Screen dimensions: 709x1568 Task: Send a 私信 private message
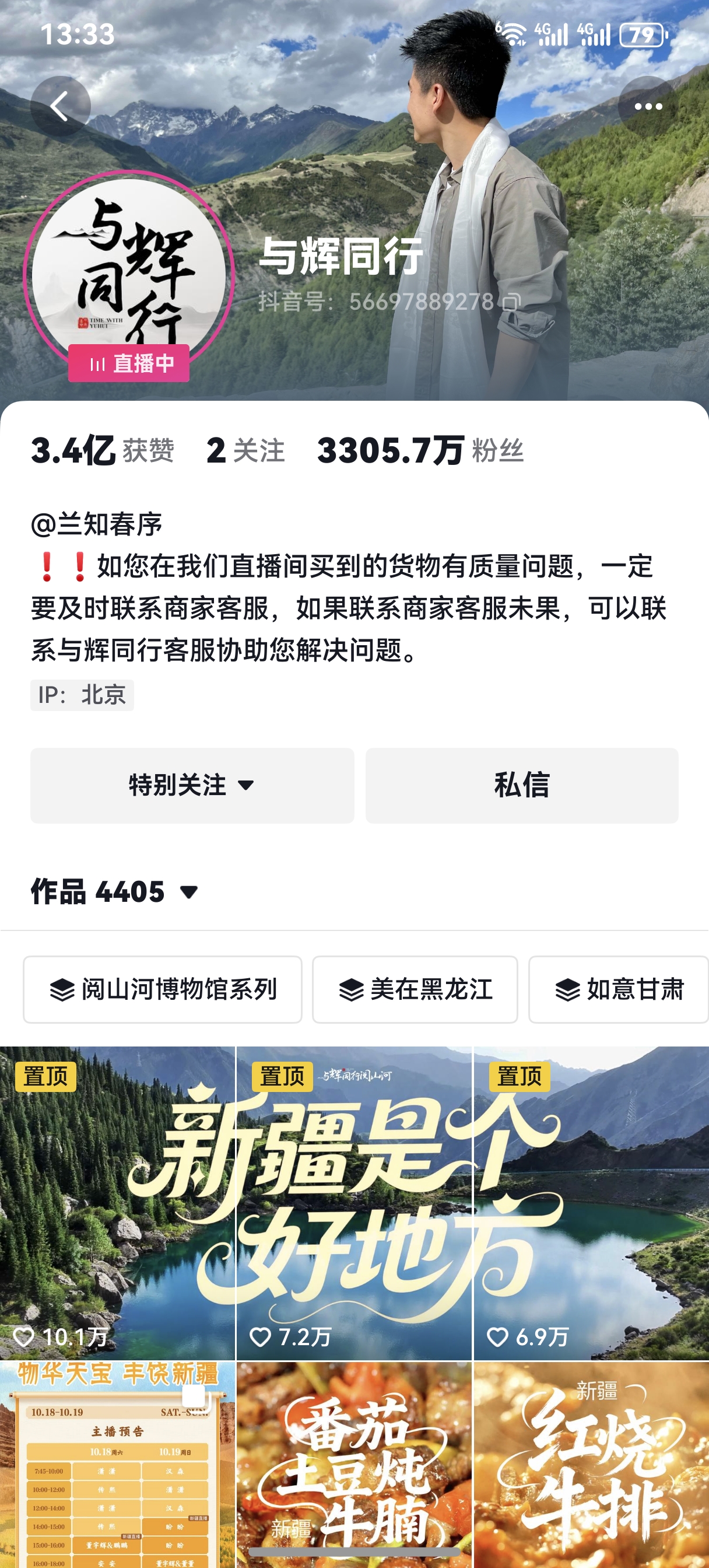tap(522, 785)
